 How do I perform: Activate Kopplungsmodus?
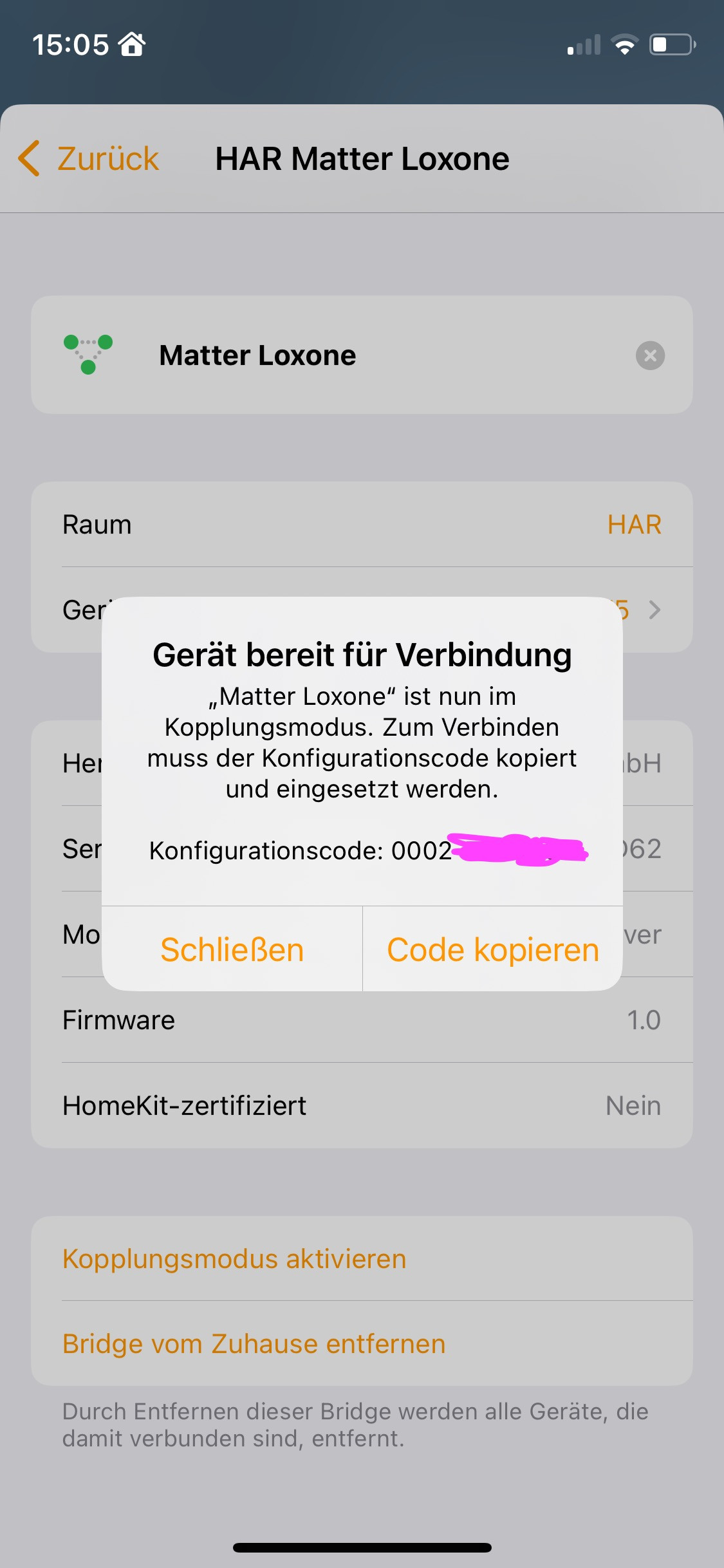pos(234,1259)
